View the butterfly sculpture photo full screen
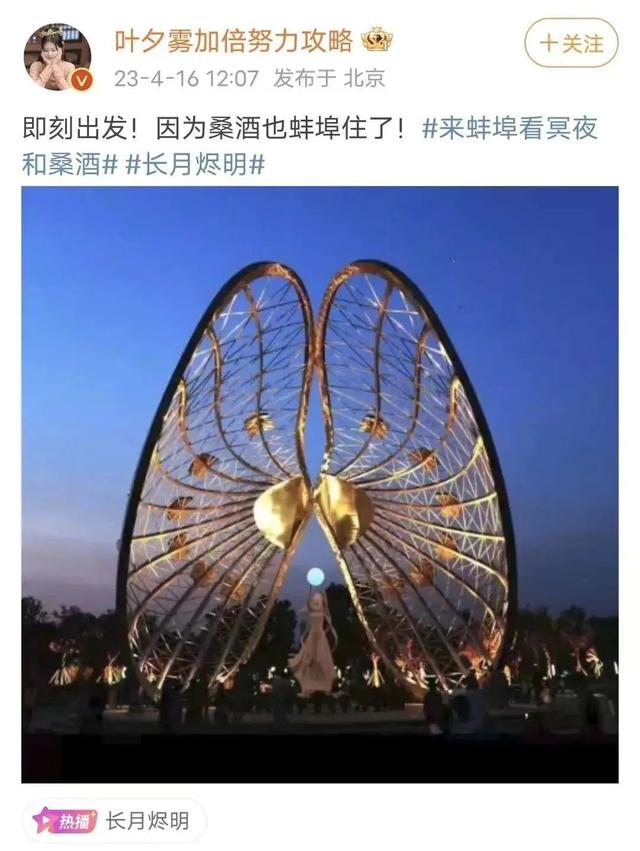This screenshot has width=640, height=851. pos(319,484)
